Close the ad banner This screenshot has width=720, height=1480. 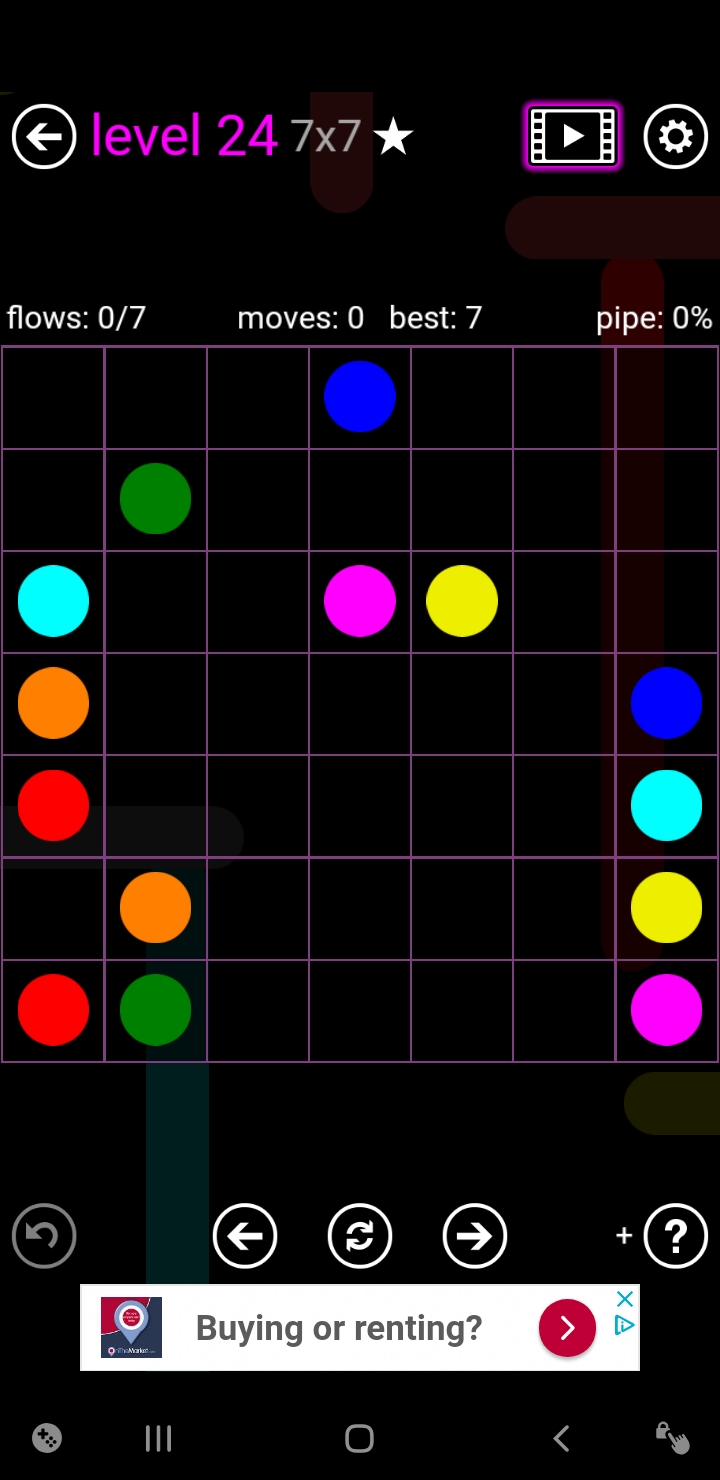coord(625,1299)
